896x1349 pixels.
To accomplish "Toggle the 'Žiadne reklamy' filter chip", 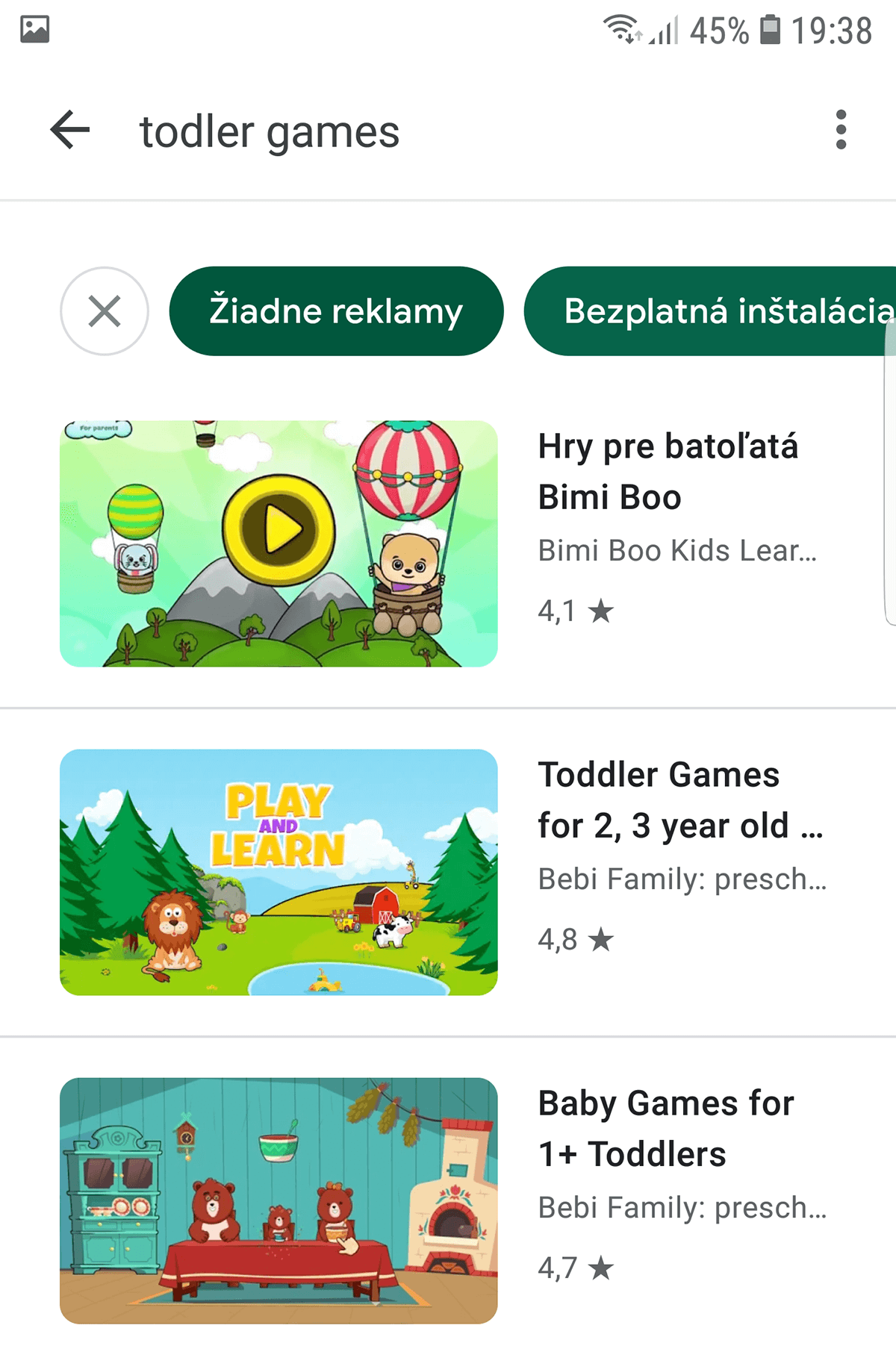I will 336,311.
